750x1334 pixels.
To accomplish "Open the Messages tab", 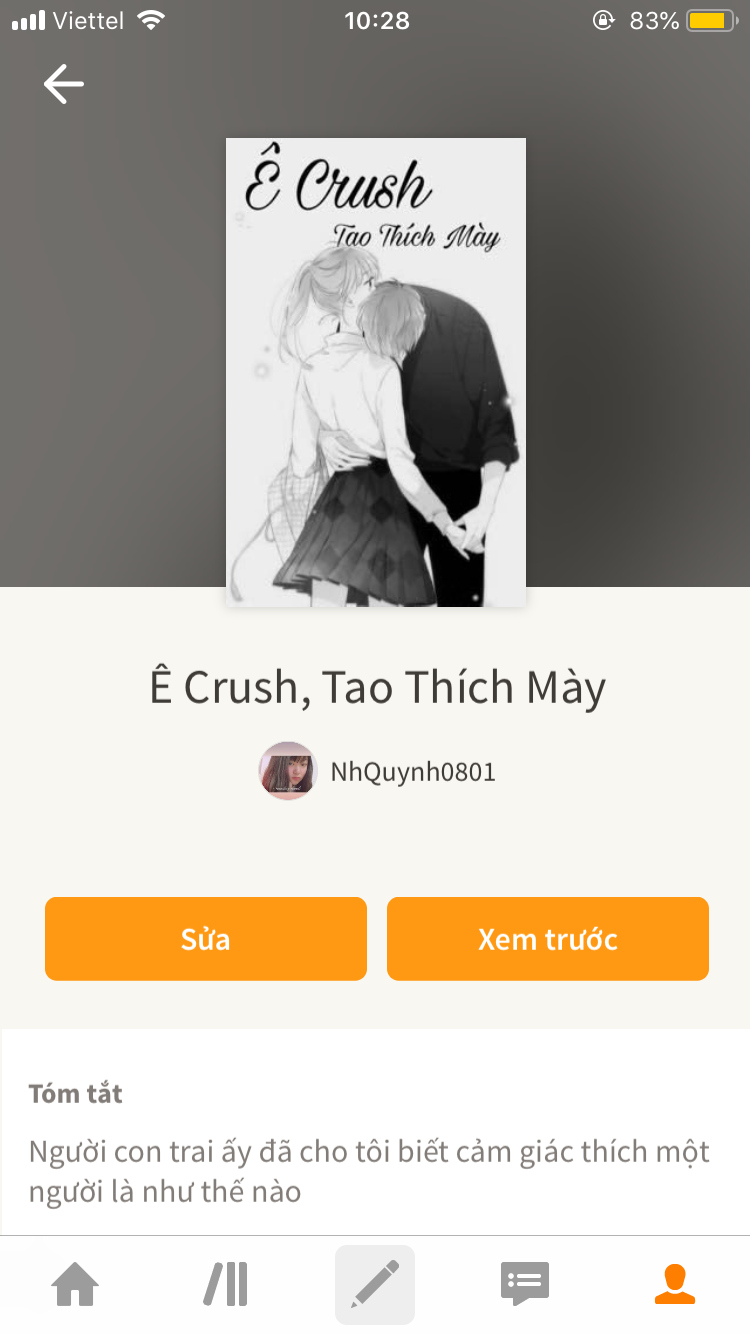I will point(525,1284).
